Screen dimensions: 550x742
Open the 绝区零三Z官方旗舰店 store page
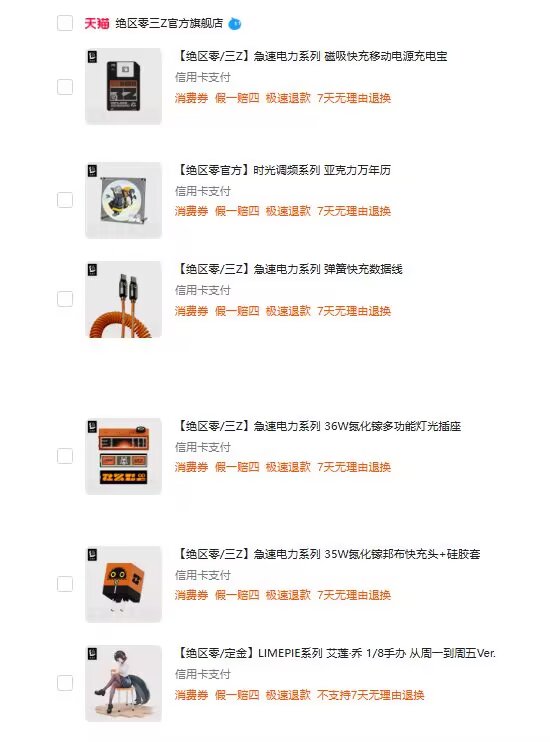coord(169,23)
